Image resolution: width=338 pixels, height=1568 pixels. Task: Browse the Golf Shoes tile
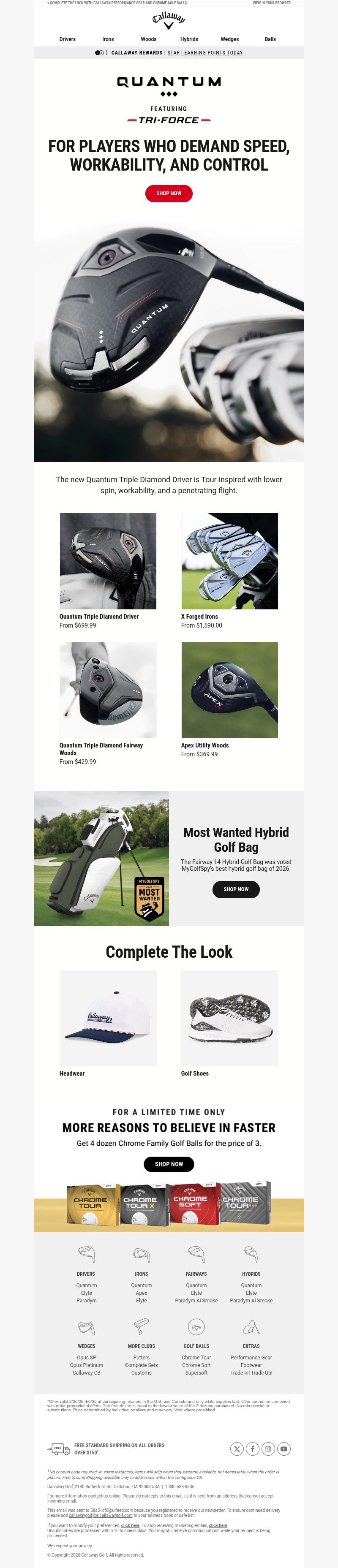point(229,1018)
